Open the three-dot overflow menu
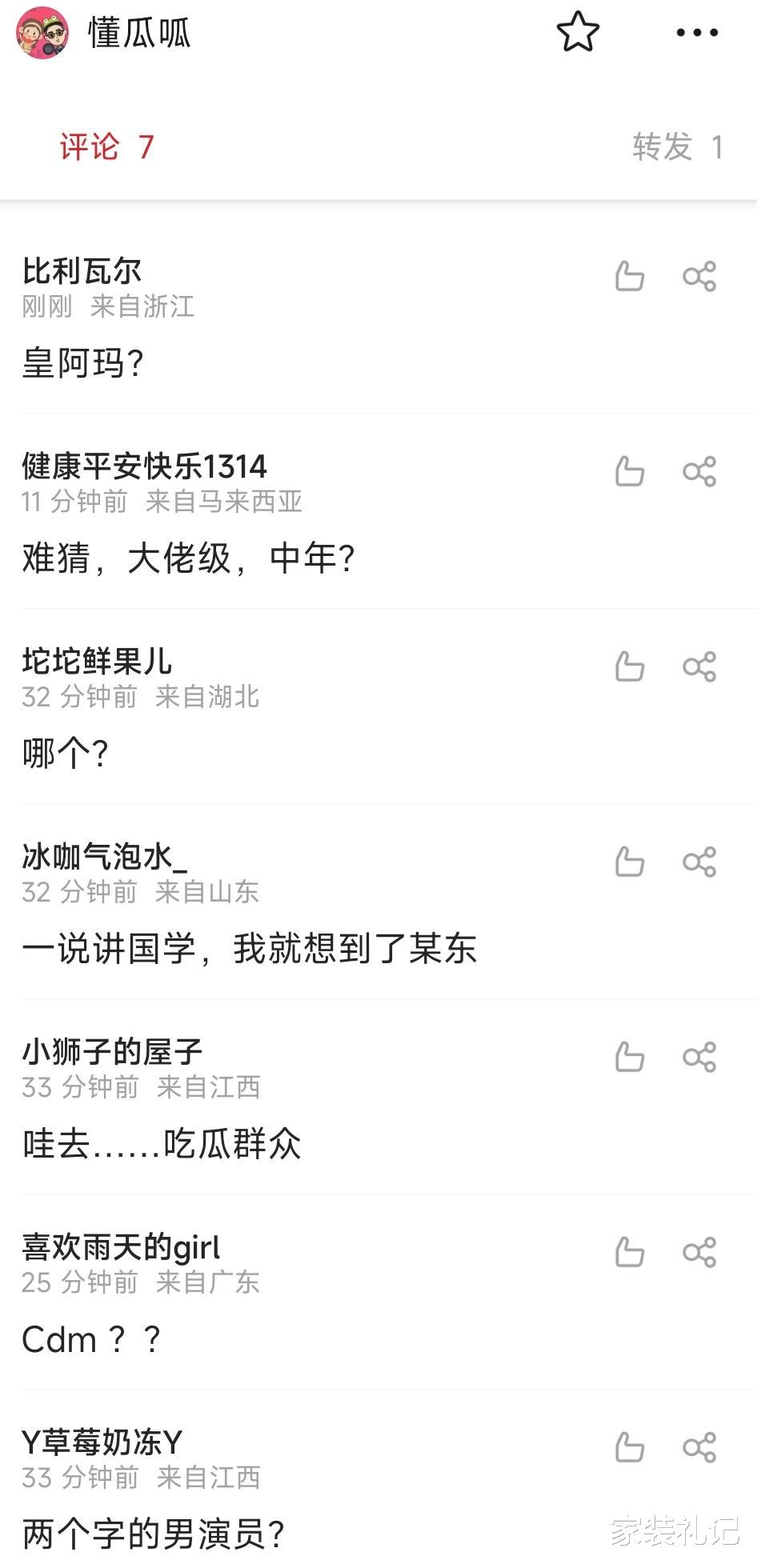The height and width of the screenshot is (1568, 757). pyautogui.click(x=697, y=33)
